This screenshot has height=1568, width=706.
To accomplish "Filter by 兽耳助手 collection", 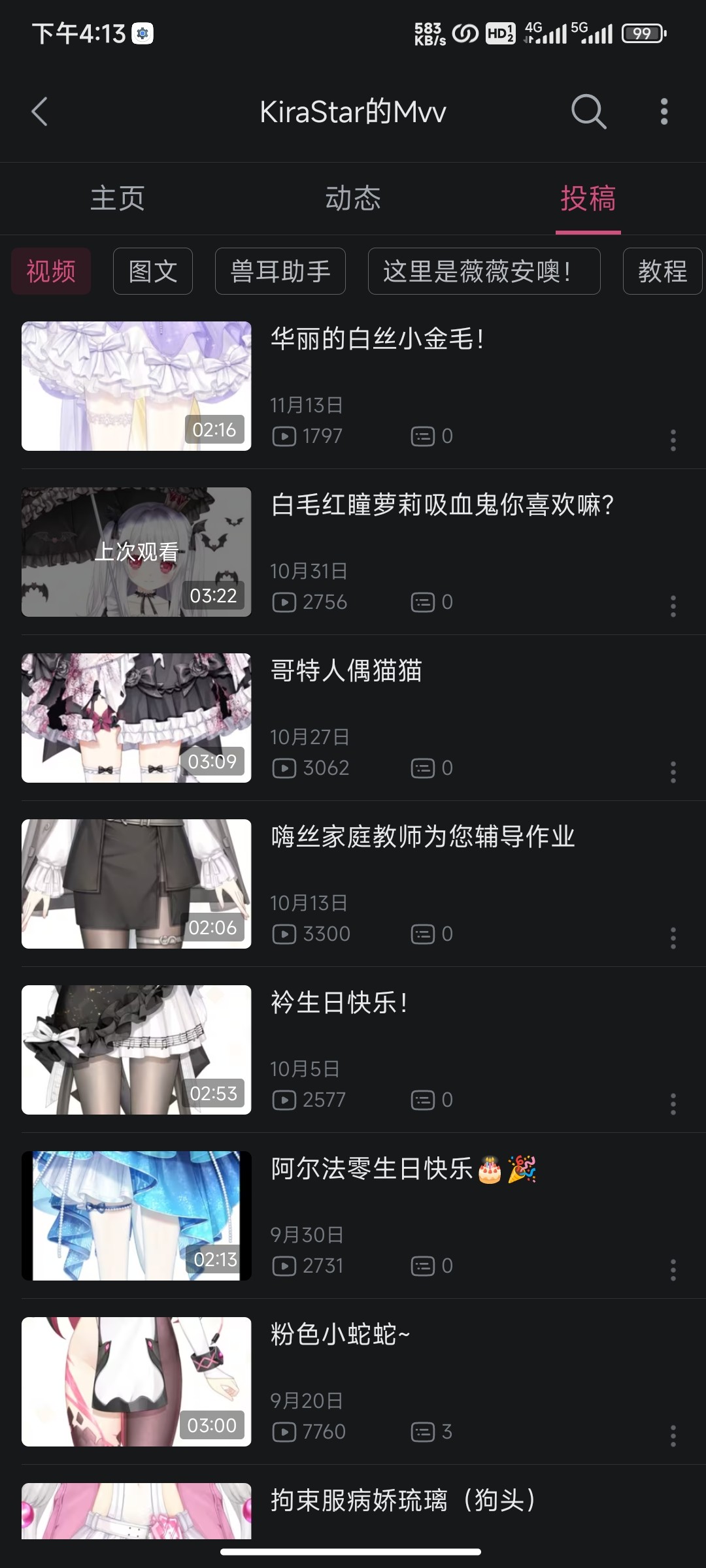I will pyautogui.click(x=280, y=271).
